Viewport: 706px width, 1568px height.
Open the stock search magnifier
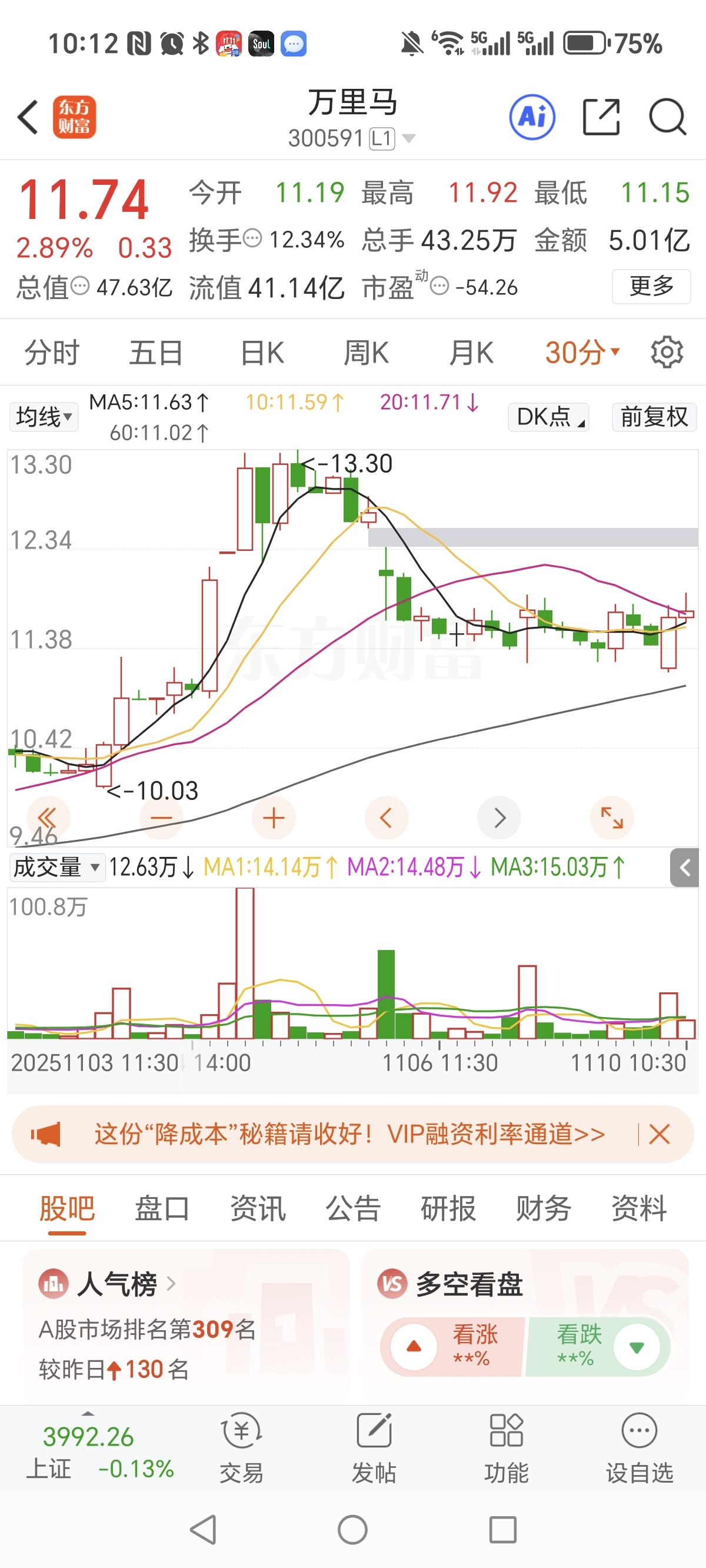click(x=667, y=117)
